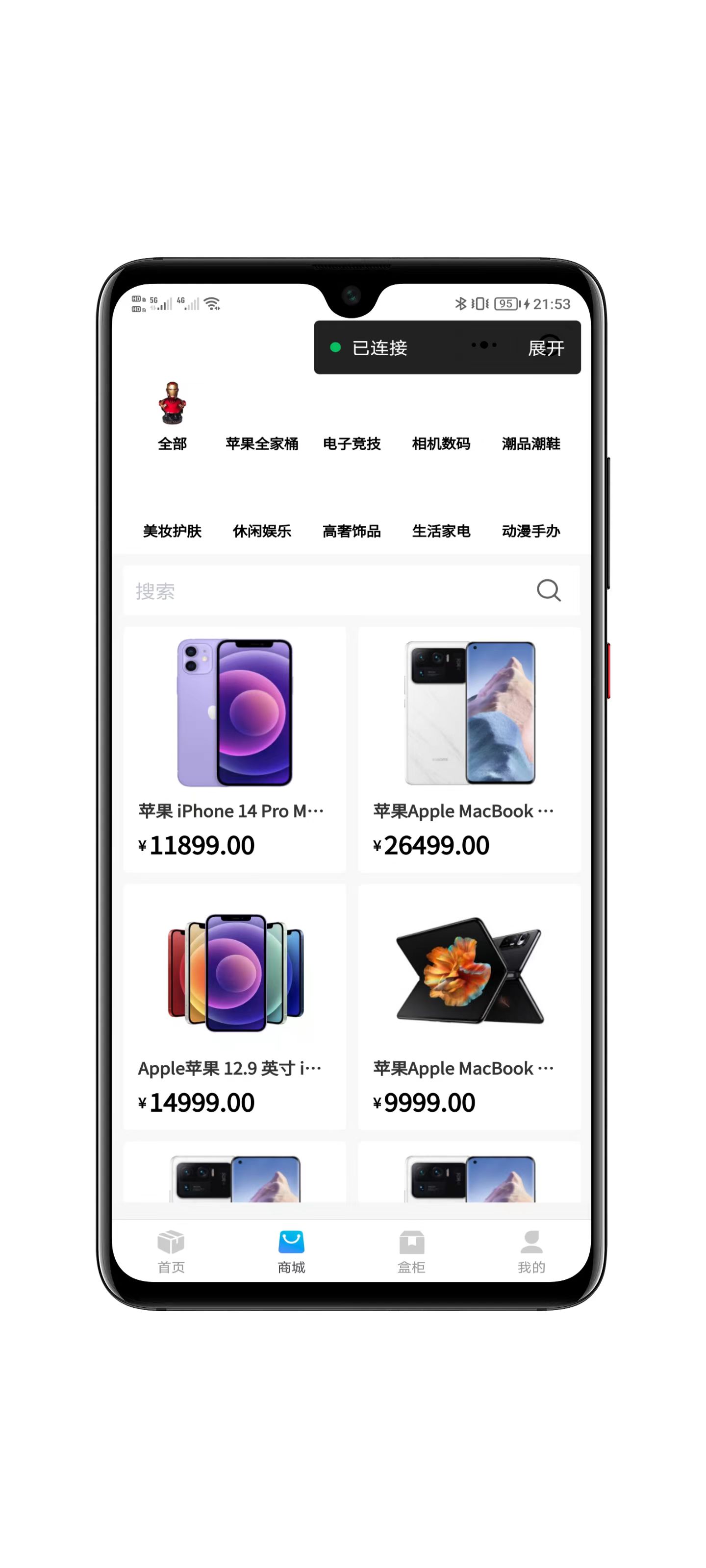Open the 我的 tab
The width and height of the screenshot is (706, 1568).
pyautogui.click(x=531, y=1251)
